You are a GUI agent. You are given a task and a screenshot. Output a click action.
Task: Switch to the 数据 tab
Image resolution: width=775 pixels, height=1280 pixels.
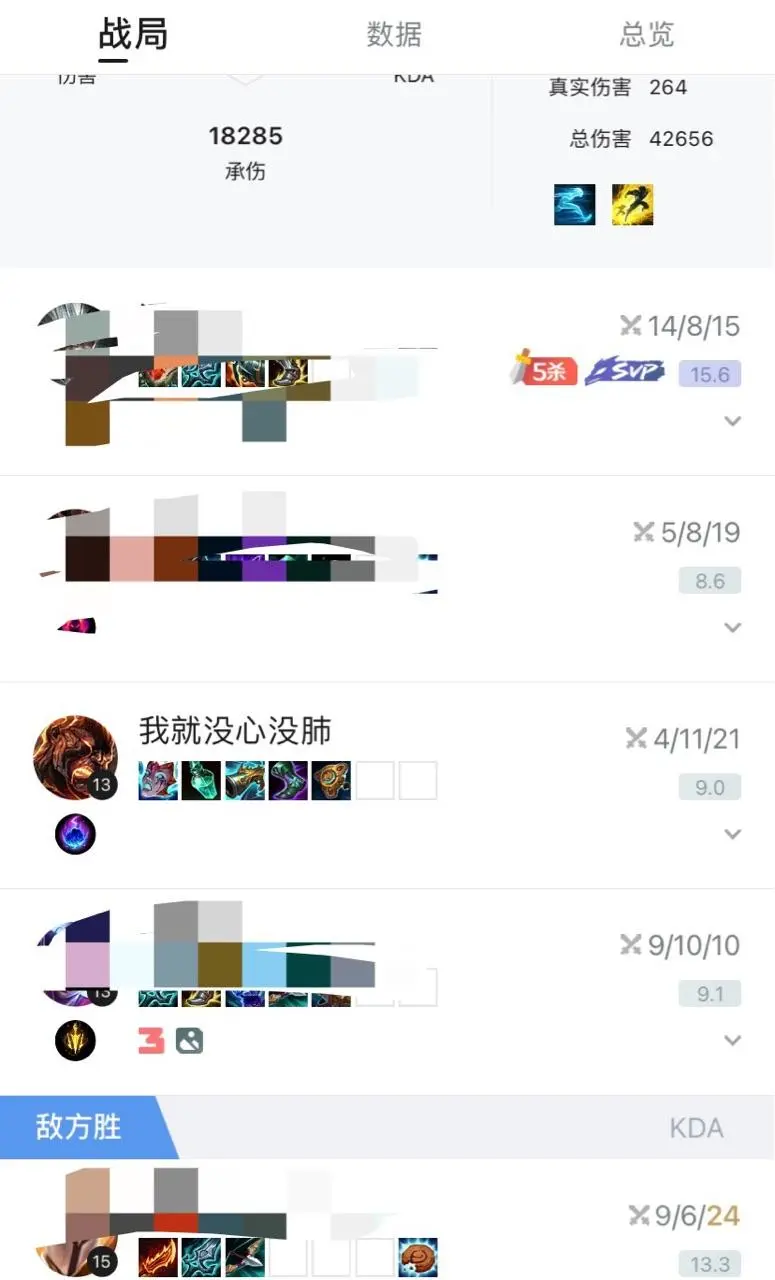click(394, 35)
